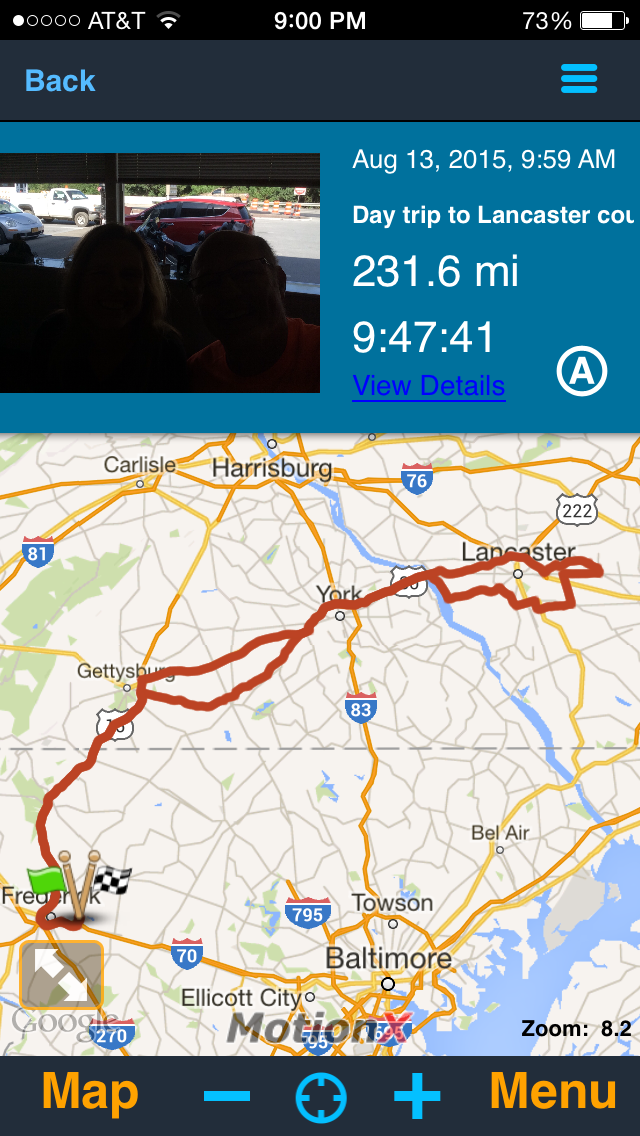Open the trip photo thumbnail
The image size is (640, 1136).
(x=160, y=273)
